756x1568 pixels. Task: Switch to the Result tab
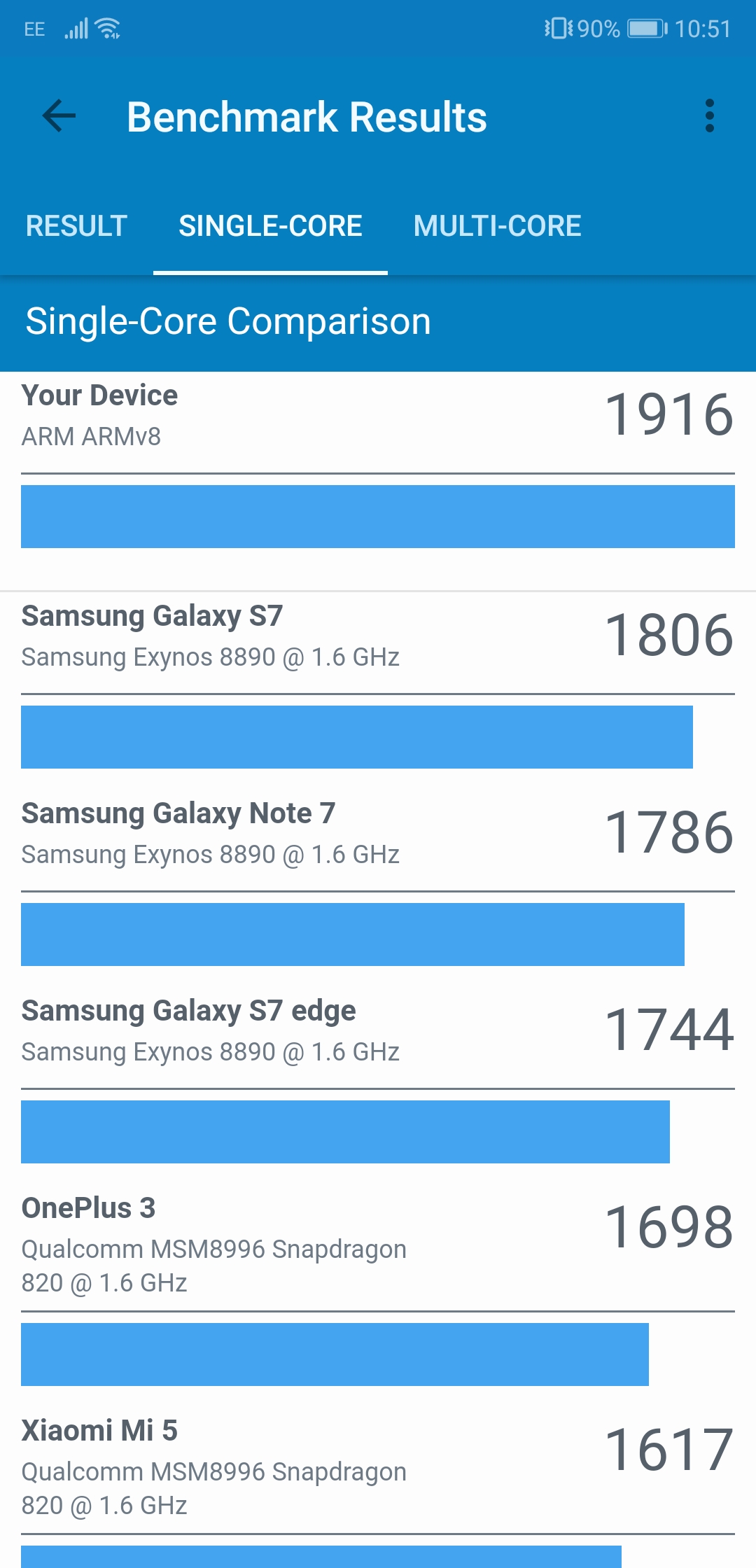pos(76,226)
